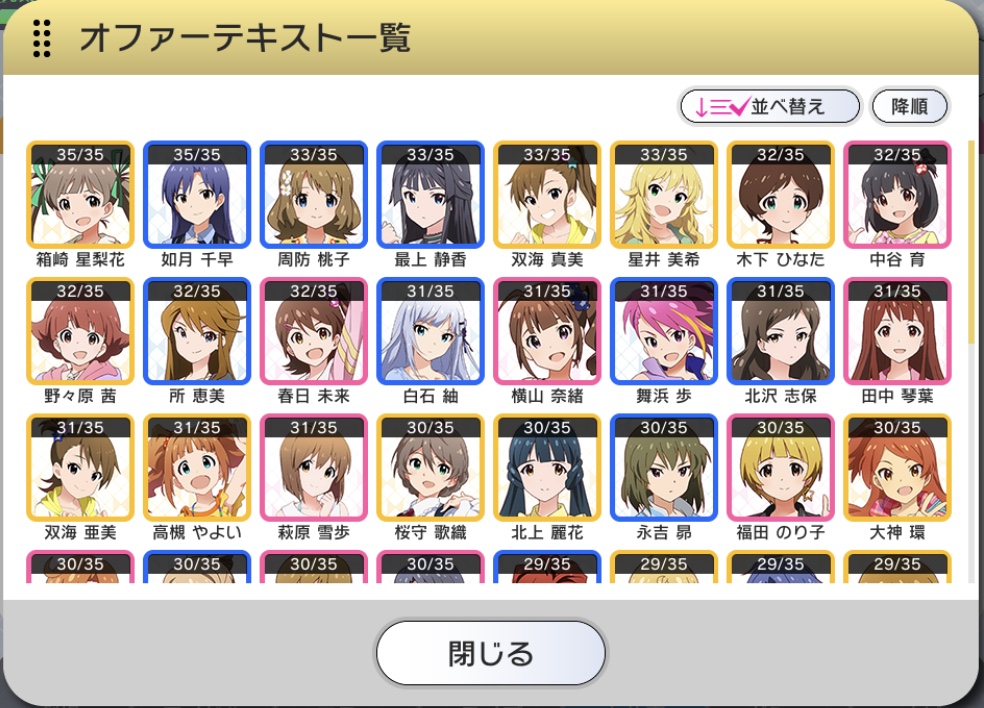
Task: Open the 星井 美希 tile
Action: pos(664,195)
